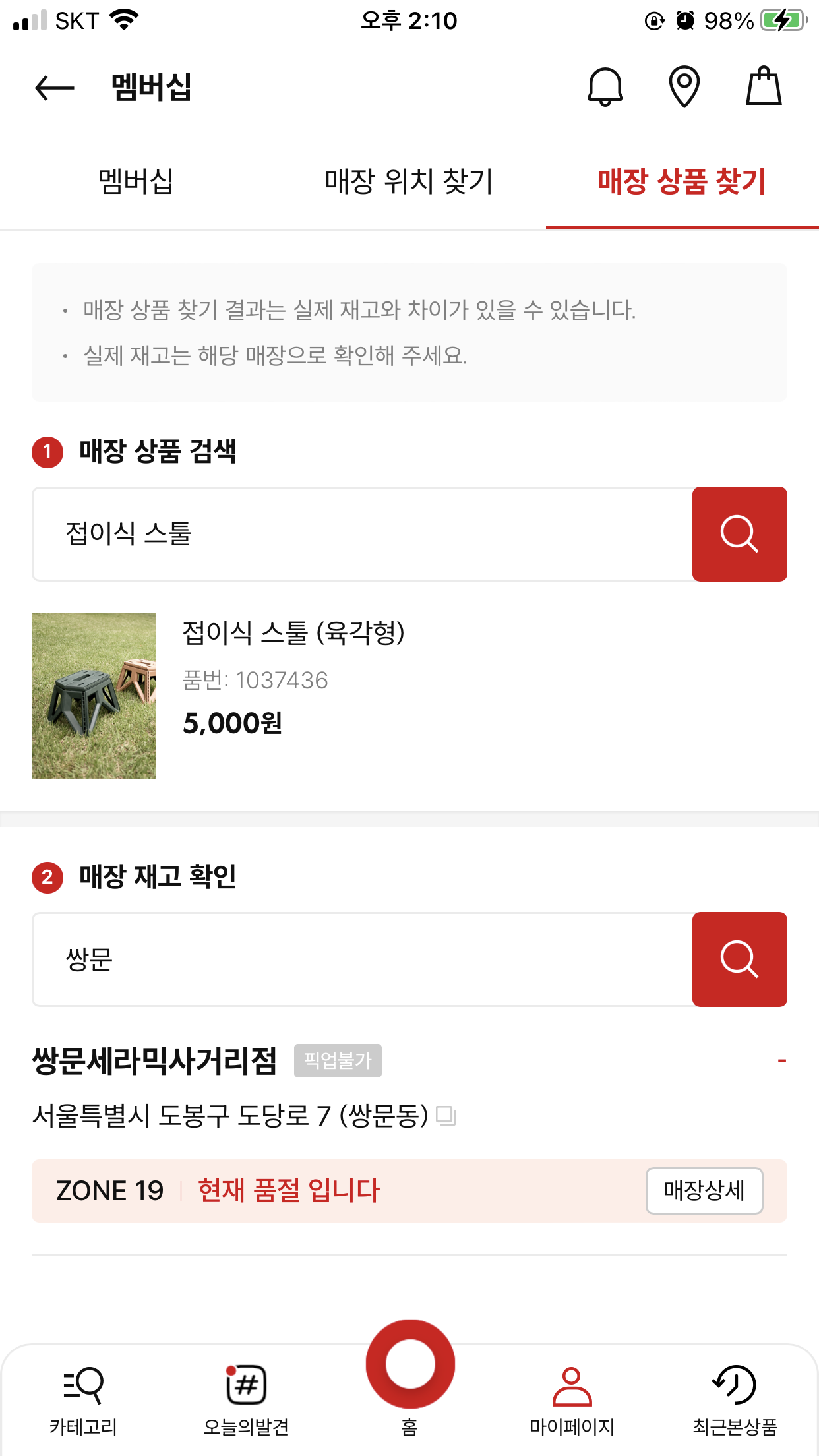Open the 카테고리 tab
Screen dimensions: 819x1456
[83, 1399]
